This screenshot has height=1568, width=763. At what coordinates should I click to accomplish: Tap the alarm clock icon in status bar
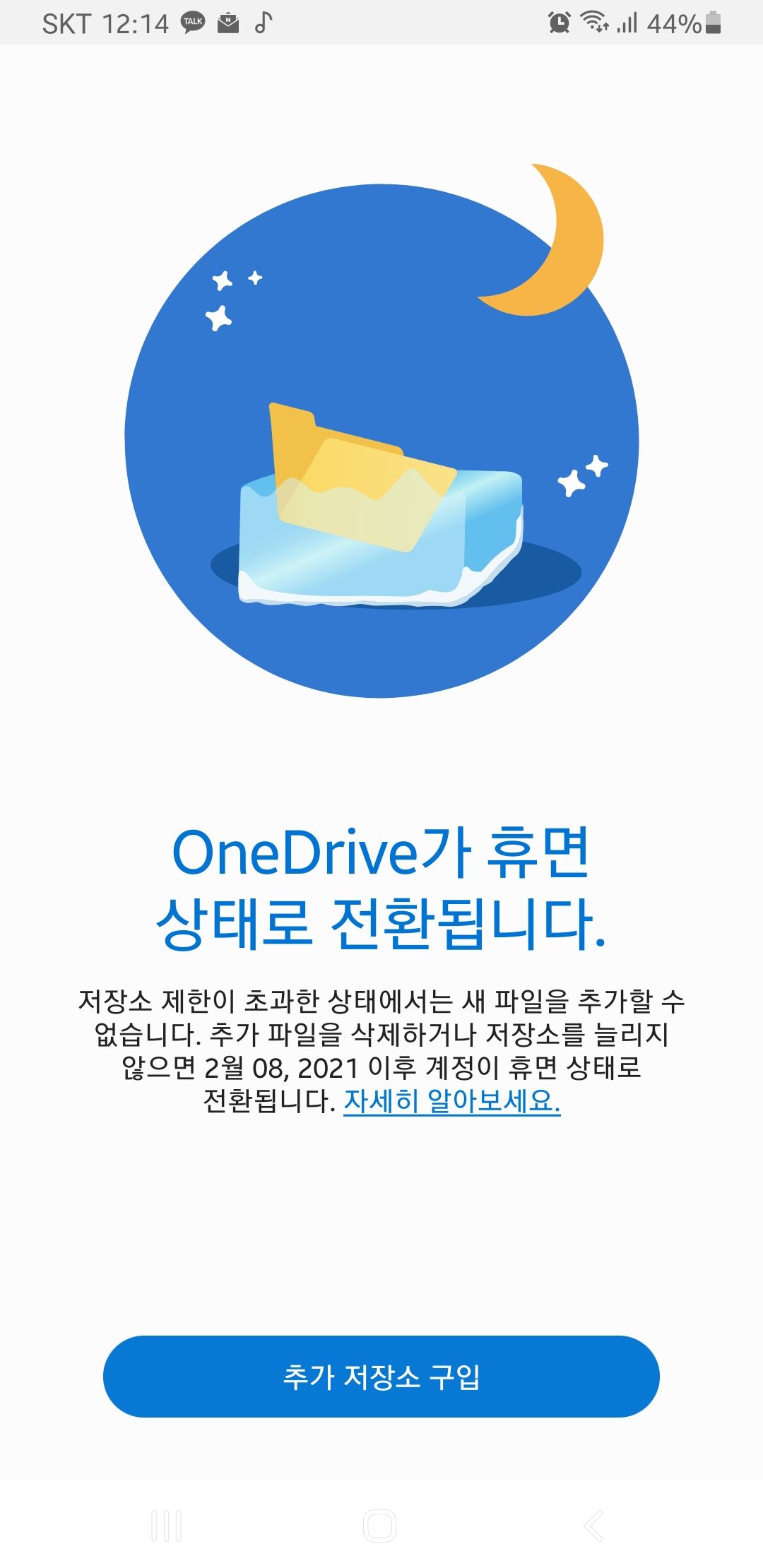558,23
